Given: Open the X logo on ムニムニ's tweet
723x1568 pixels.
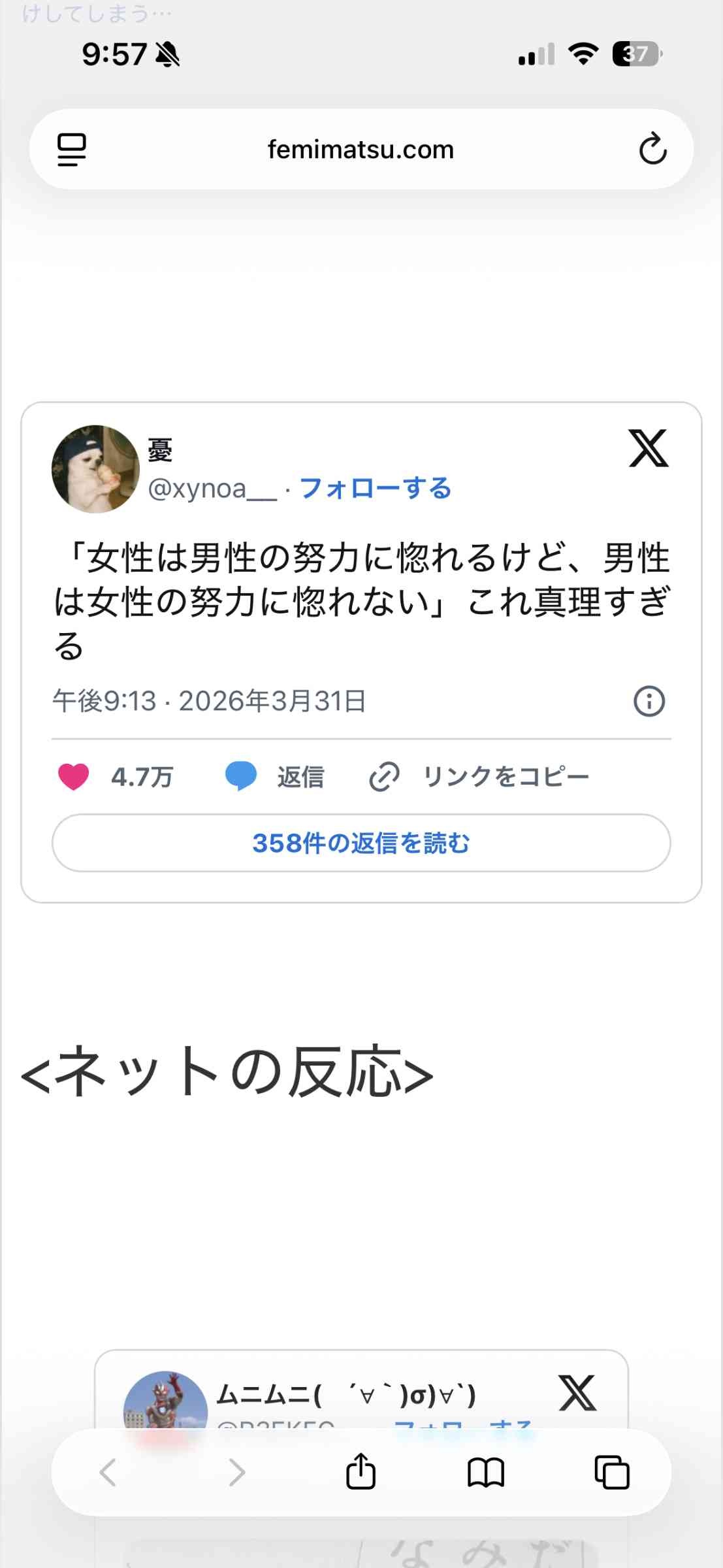Looking at the screenshot, I should (x=577, y=1392).
